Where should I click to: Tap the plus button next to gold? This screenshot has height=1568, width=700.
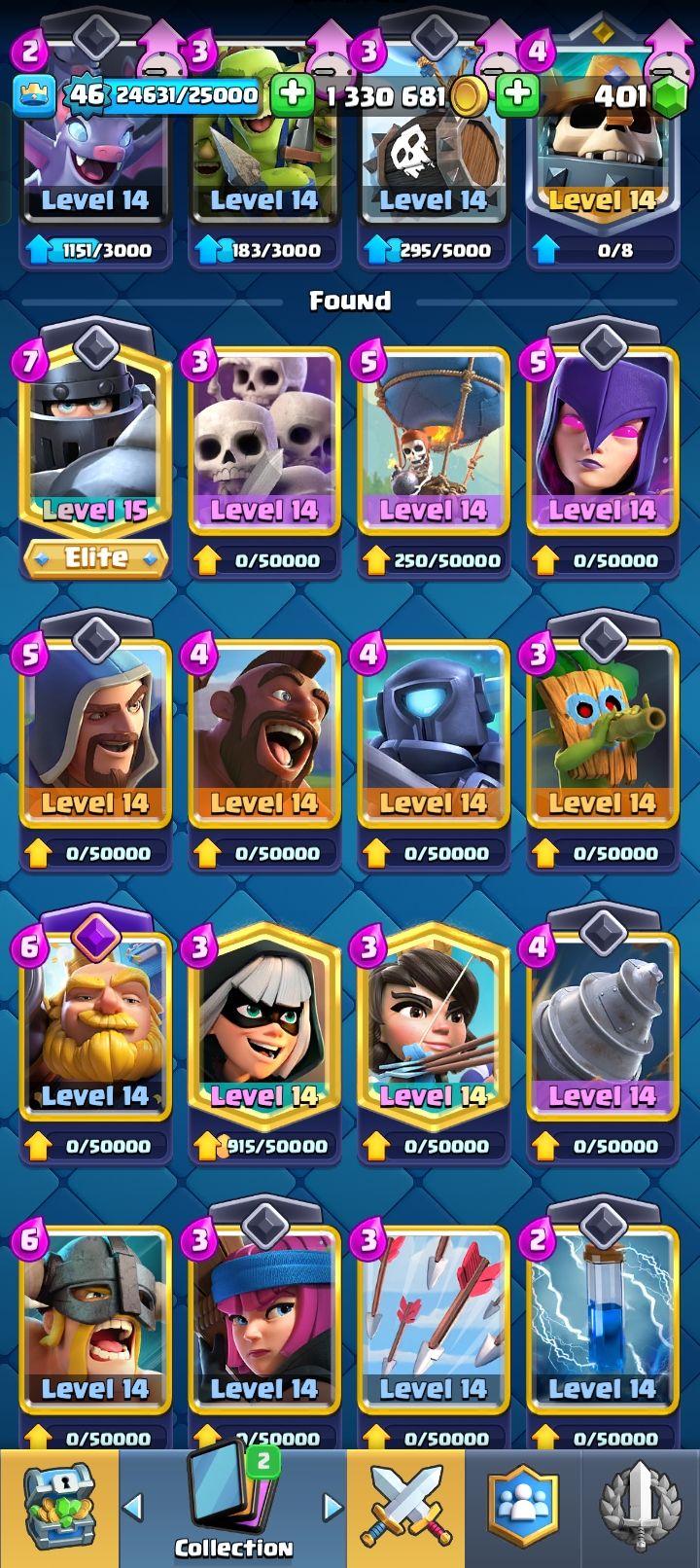point(517,94)
